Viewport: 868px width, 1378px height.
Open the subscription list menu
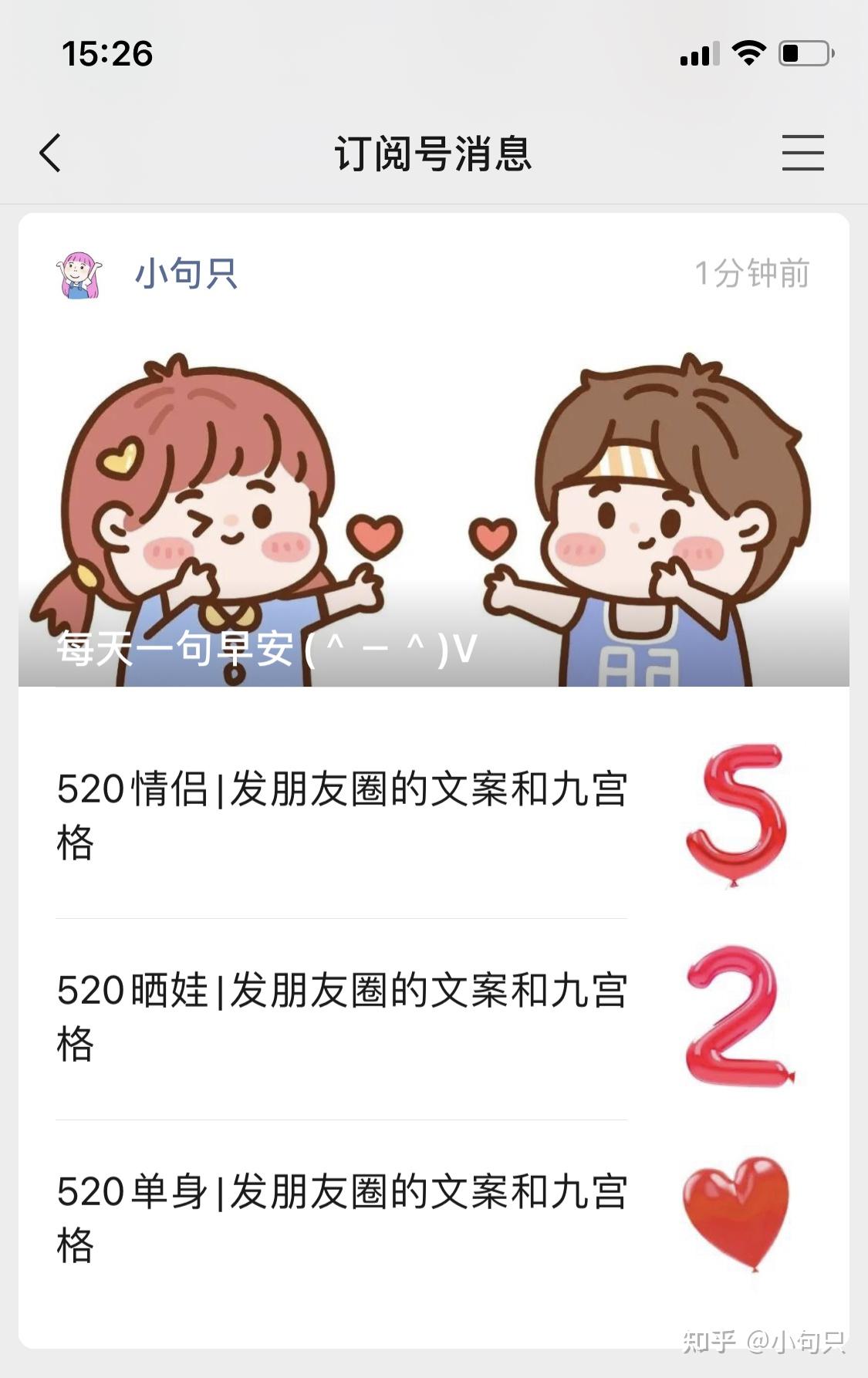802,153
